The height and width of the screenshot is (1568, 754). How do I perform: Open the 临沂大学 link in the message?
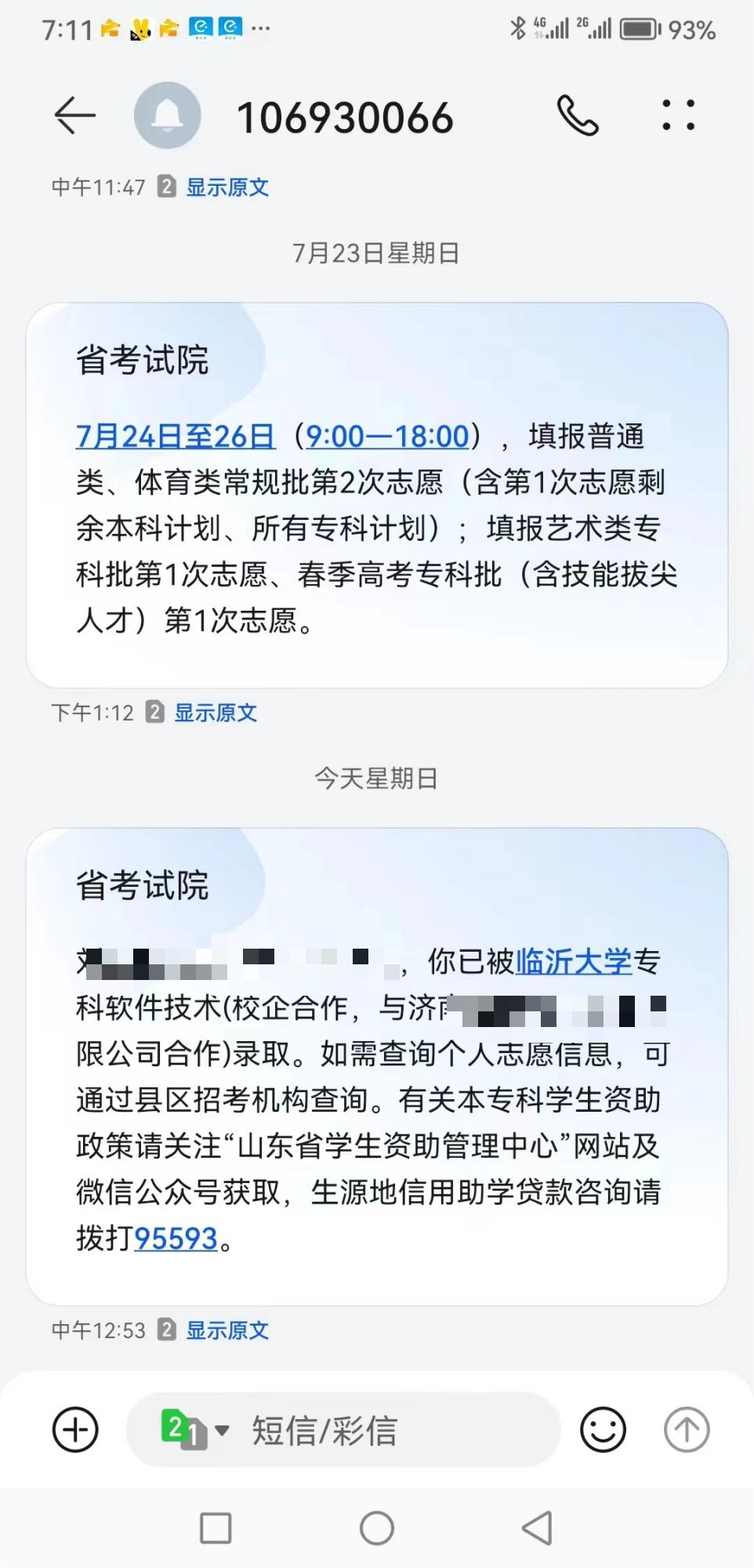(x=576, y=963)
